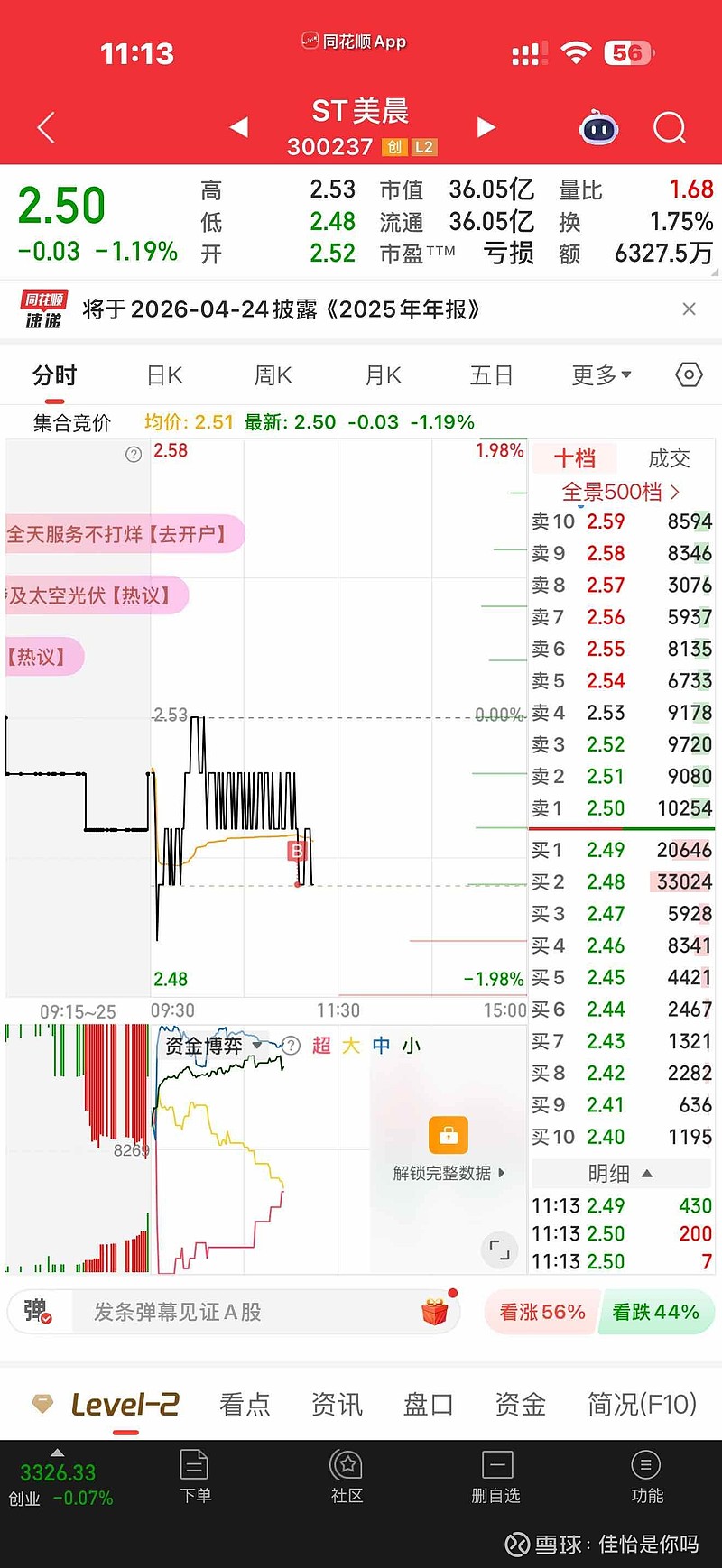Vote 看跌 44%
Viewport: 722px width, 1568px height.
point(655,1312)
